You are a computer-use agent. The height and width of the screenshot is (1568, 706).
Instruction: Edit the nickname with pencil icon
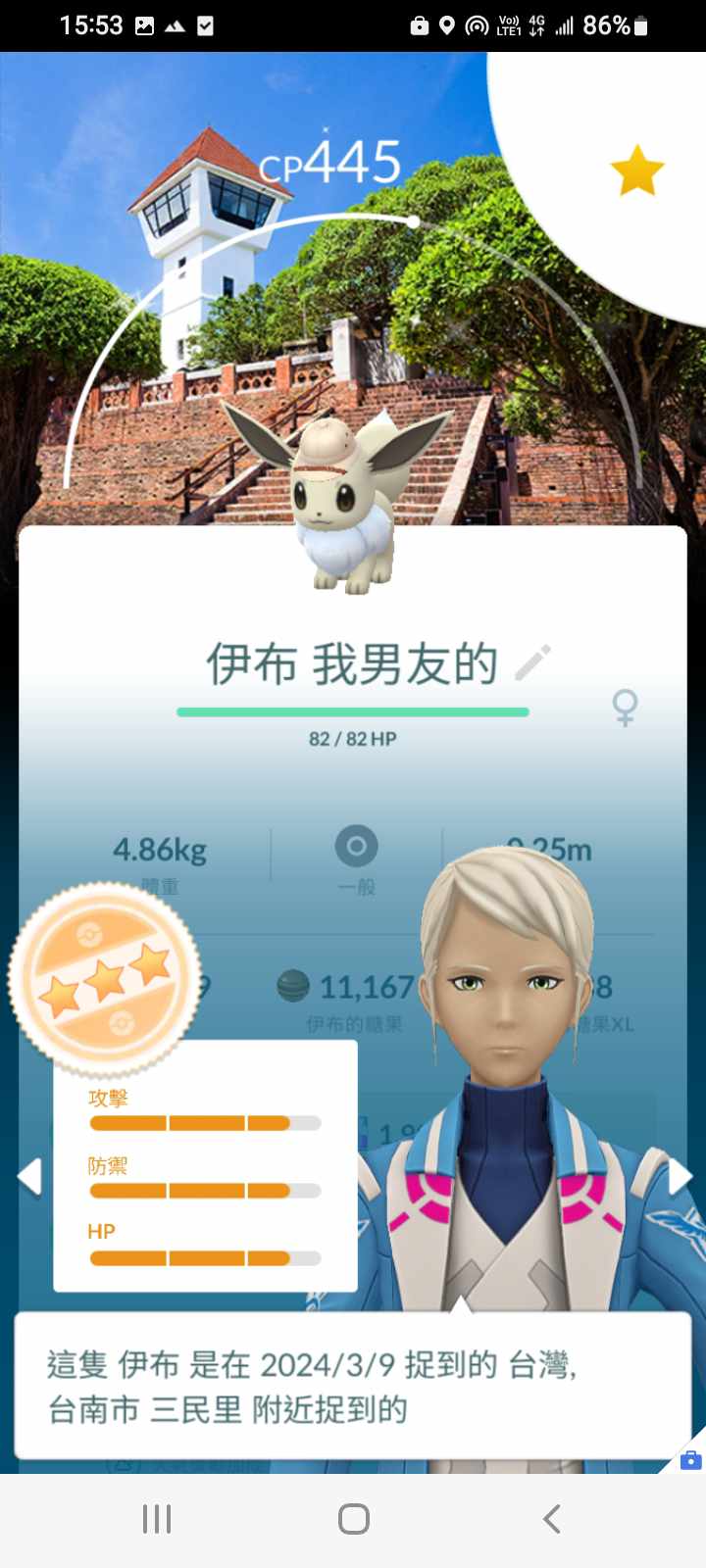pos(533,663)
